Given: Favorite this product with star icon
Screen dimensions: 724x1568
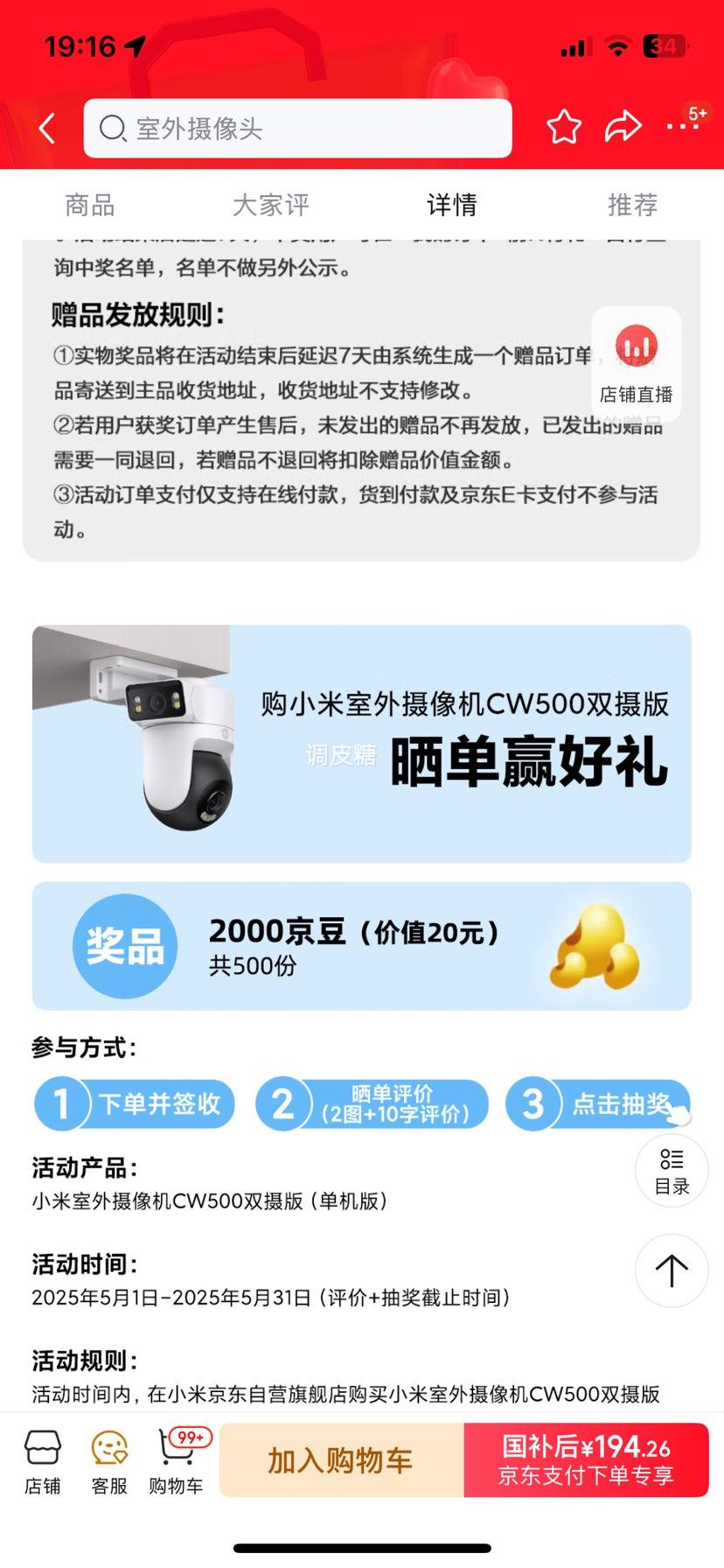Looking at the screenshot, I should 564,128.
